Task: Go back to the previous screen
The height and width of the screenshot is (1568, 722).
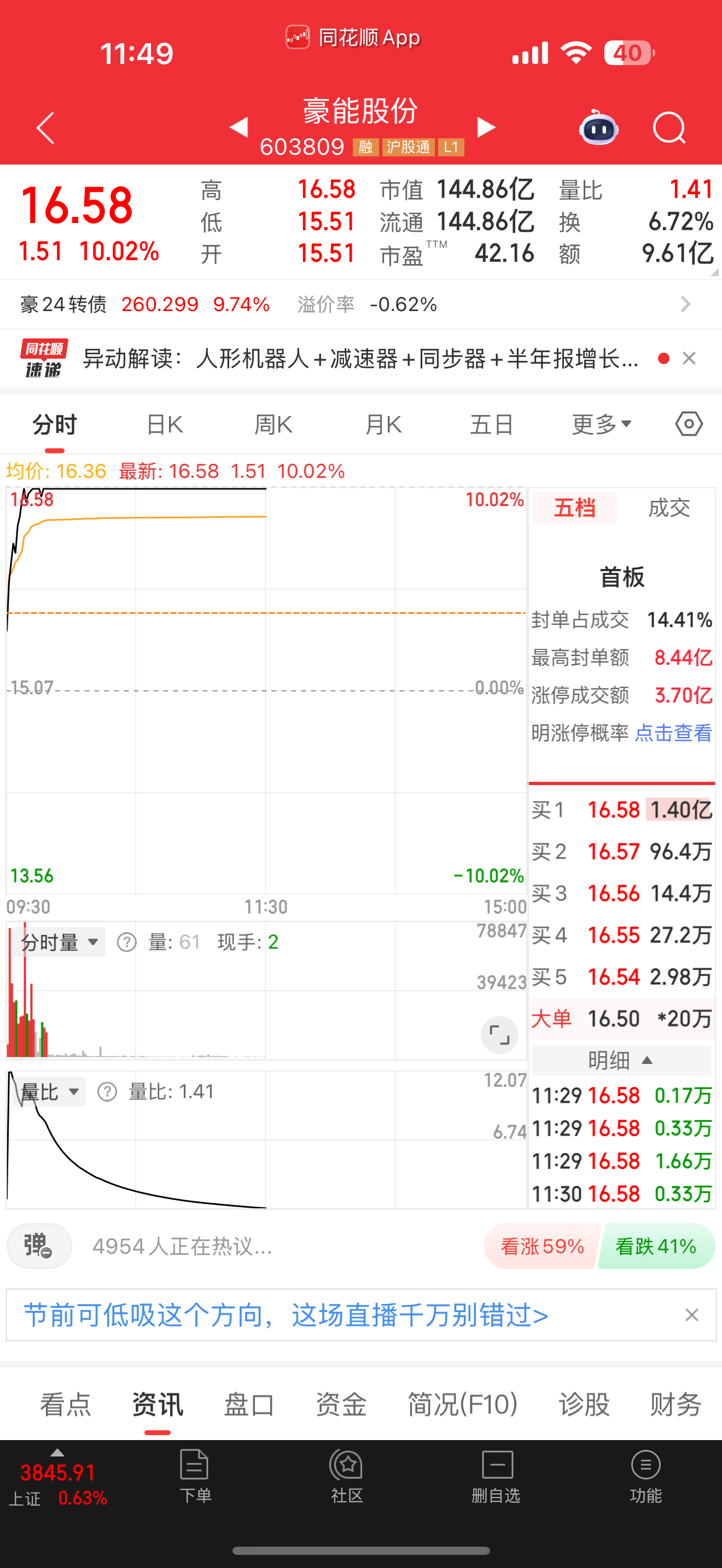Action: (45, 128)
